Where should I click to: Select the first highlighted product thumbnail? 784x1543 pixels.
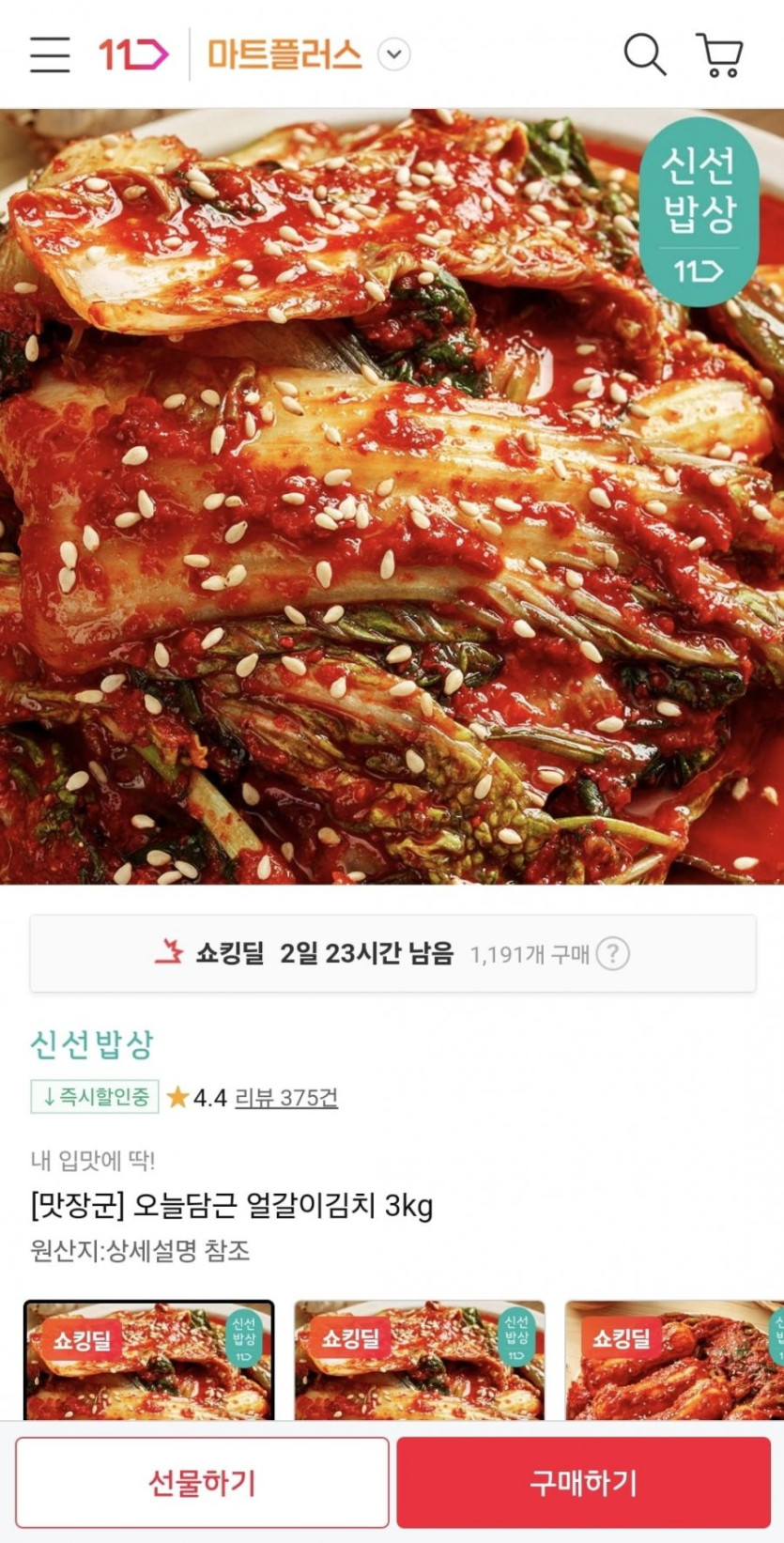pos(149,1359)
